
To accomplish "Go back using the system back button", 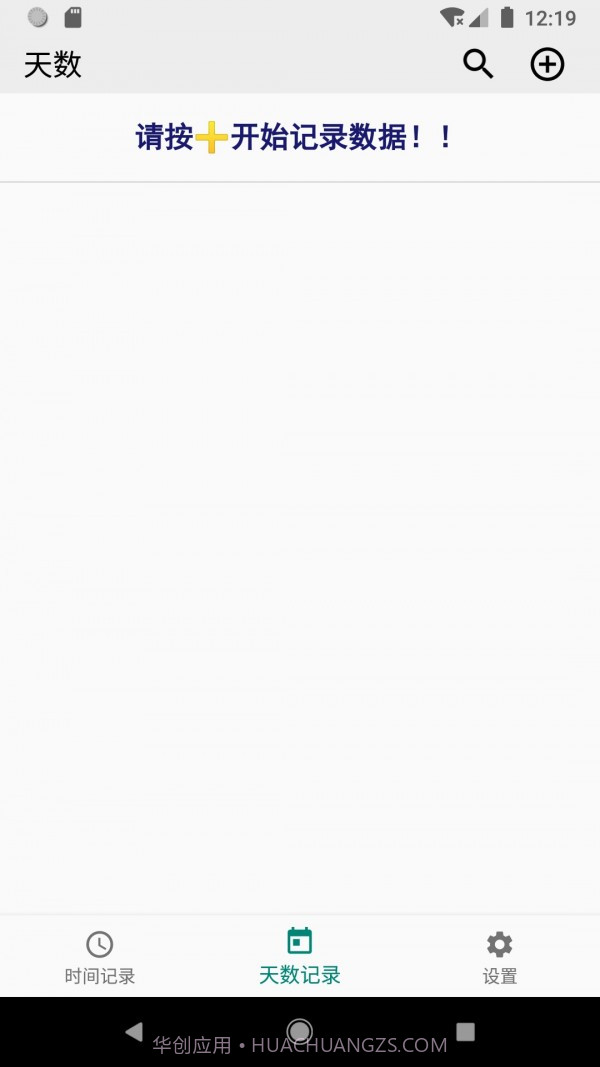I will [134, 1032].
